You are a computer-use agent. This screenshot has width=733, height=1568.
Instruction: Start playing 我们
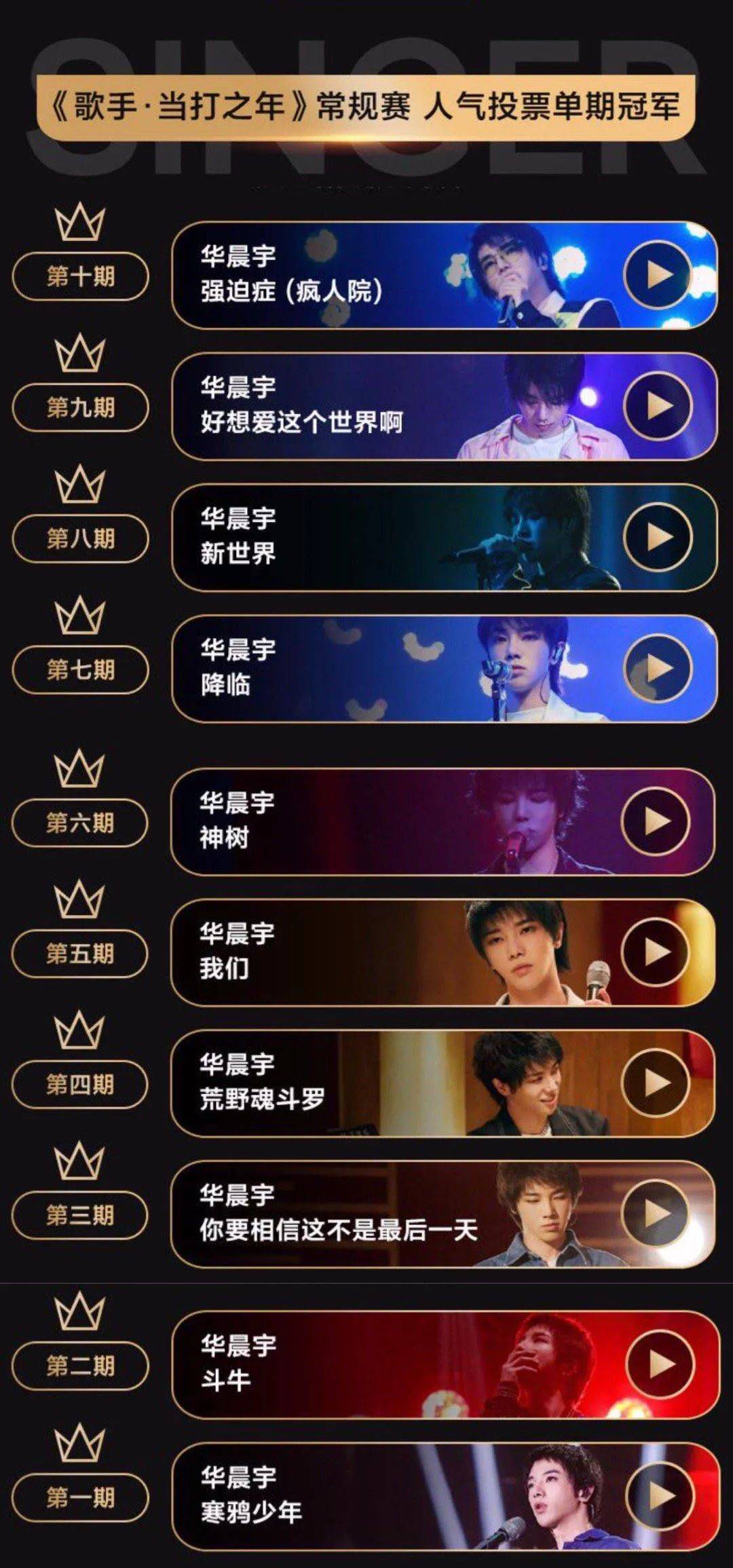click(x=656, y=952)
